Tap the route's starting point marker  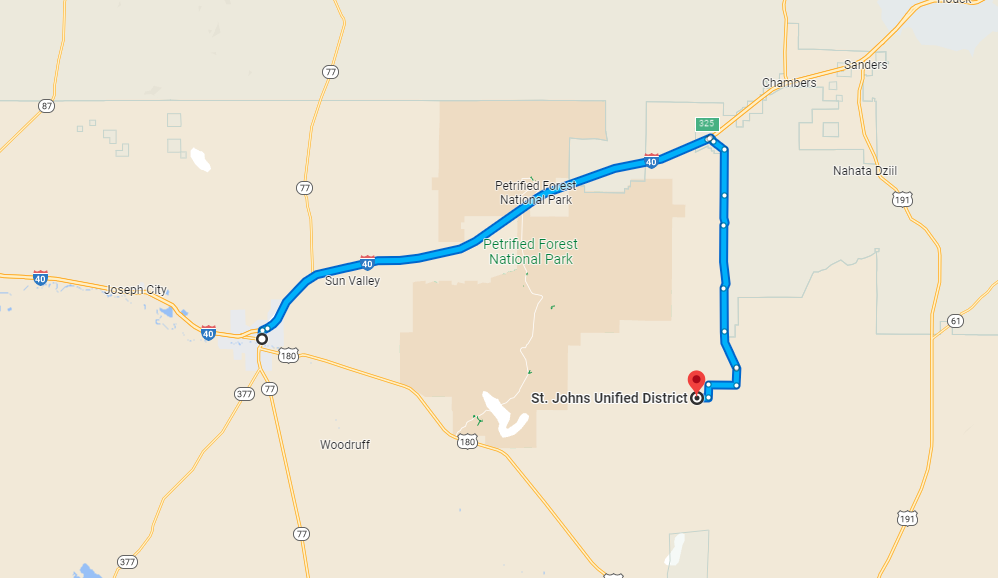point(262,339)
